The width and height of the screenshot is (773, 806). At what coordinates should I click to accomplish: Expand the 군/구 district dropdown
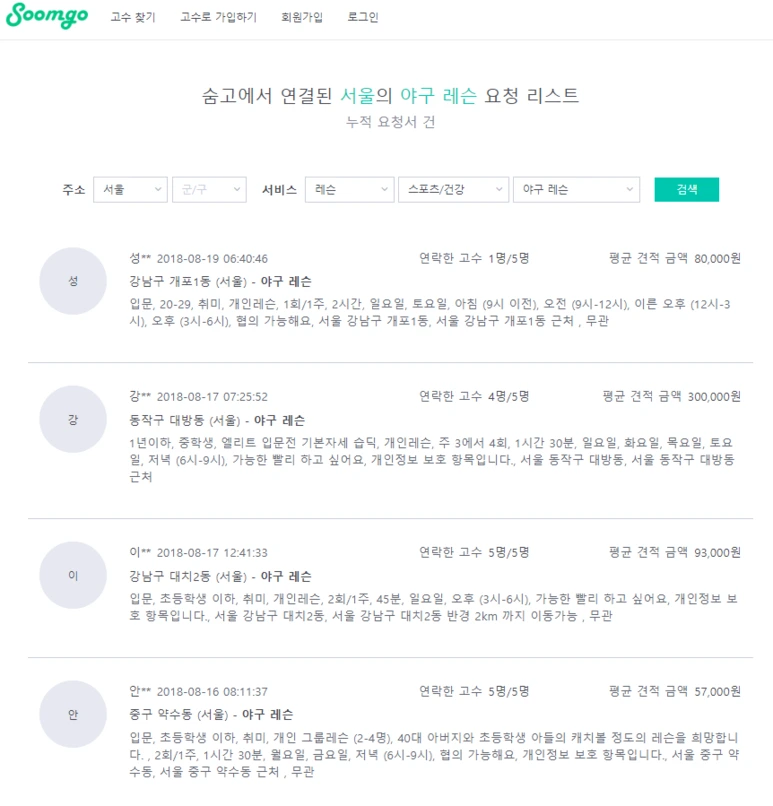click(x=209, y=190)
